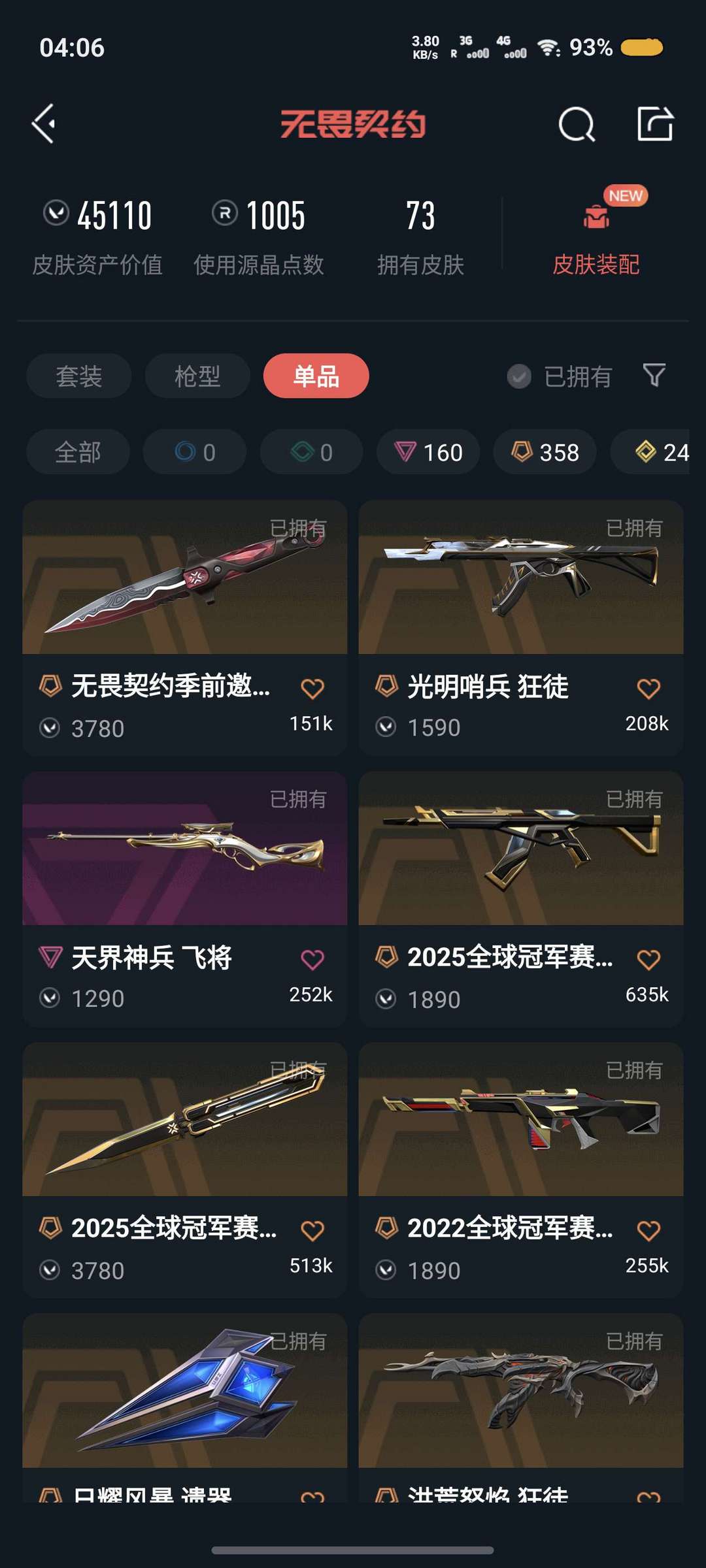The width and height of the screenshot is (706, 1568).
Task: Open the 2022全球冠军赛 skin card
Action: point(521,1170)
